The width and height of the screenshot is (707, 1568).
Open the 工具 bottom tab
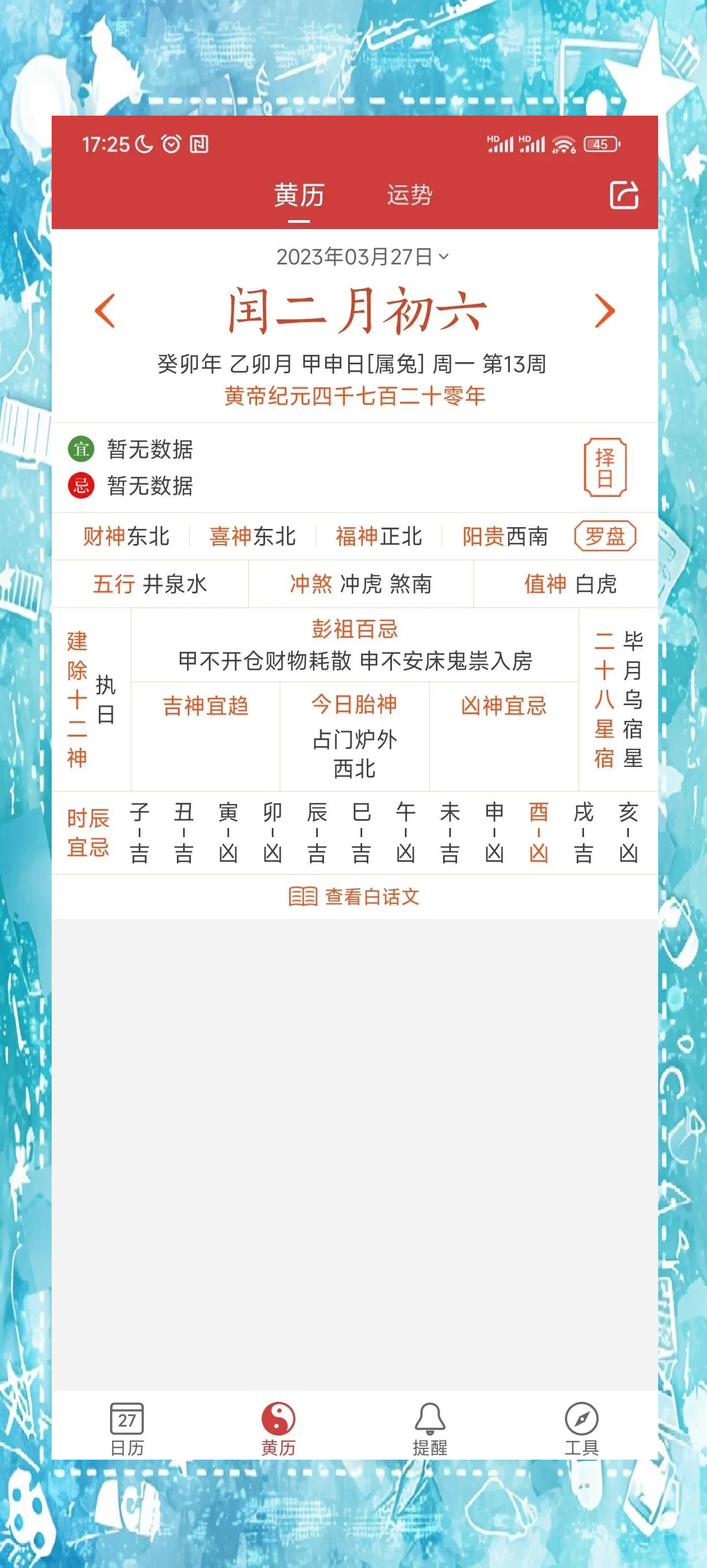point(582,1429)
